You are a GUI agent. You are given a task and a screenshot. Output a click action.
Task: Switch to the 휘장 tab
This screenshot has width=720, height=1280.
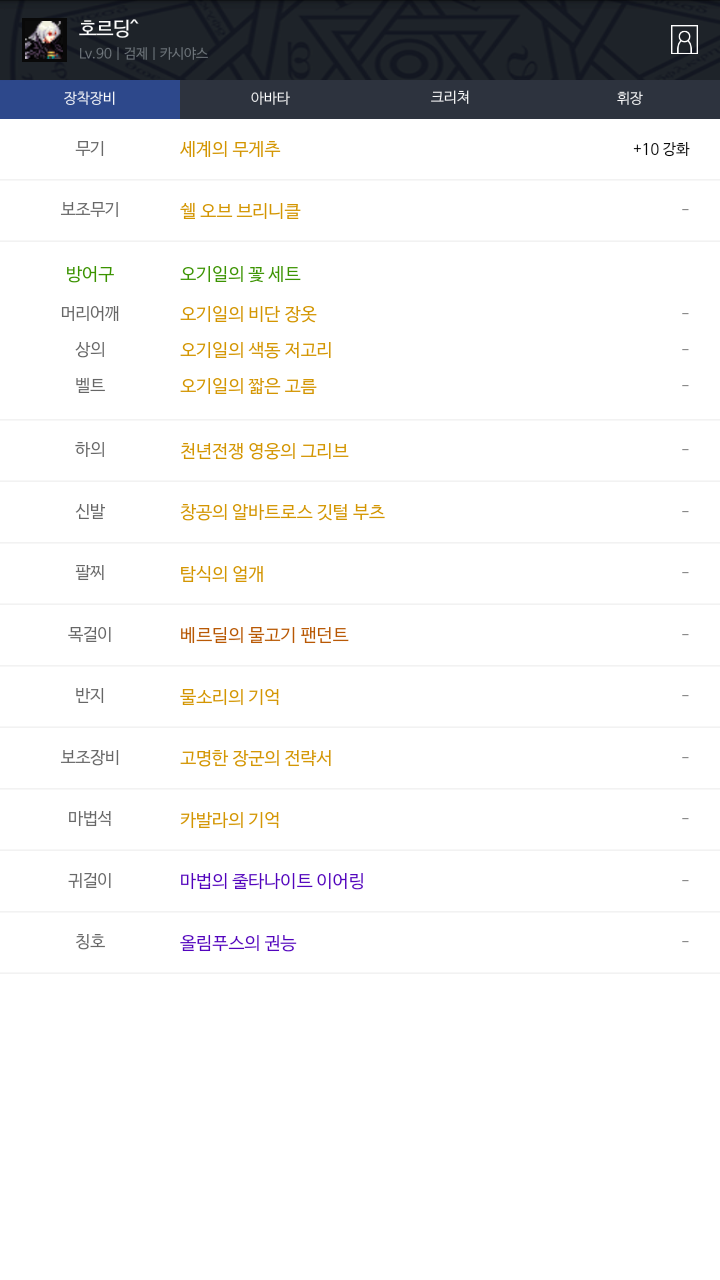click(630, 99)
